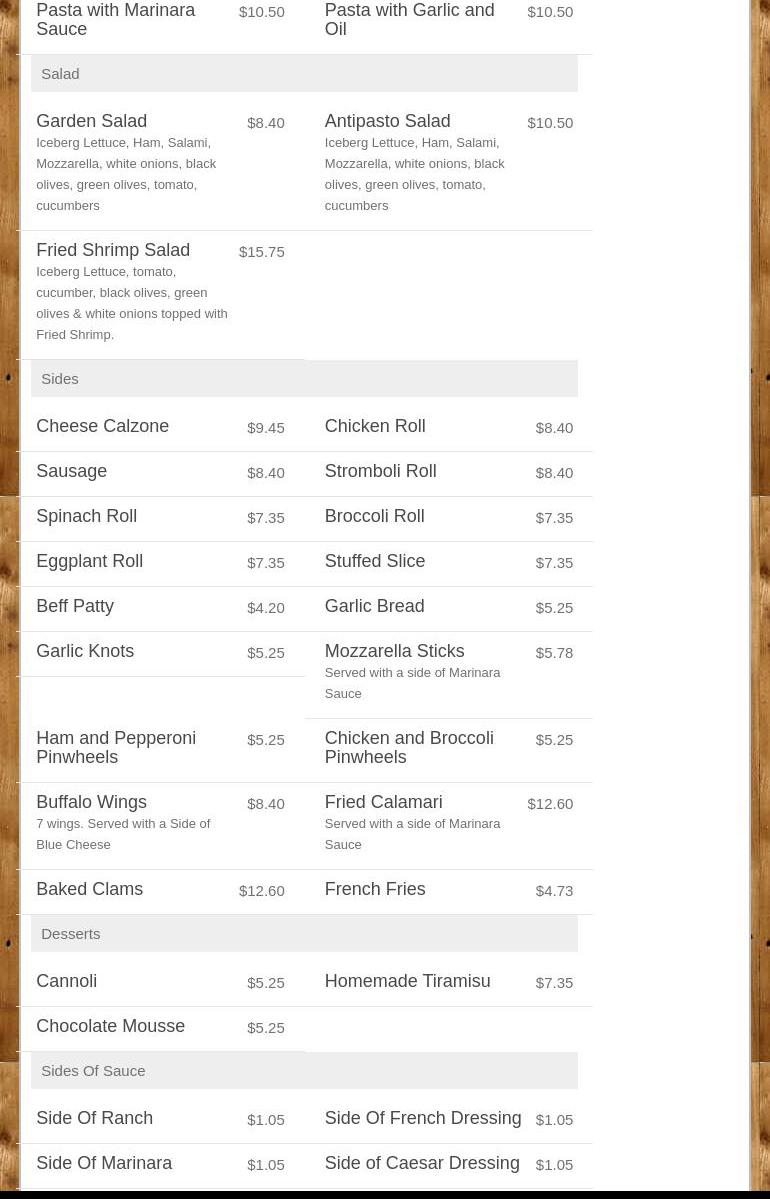
Task: Select Antipasto Salad from the menu
Action: point(387,121)
